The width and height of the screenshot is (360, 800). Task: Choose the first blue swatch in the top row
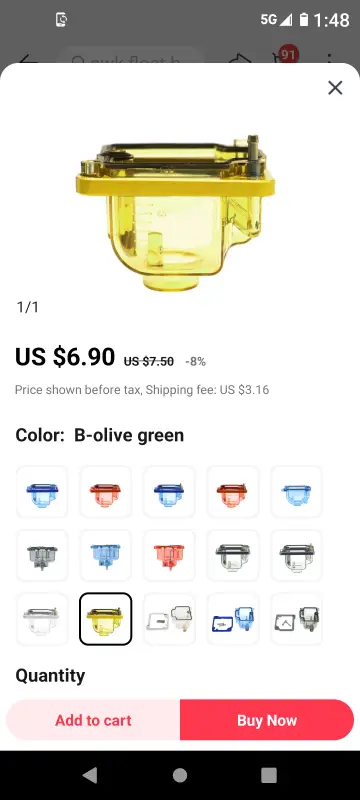coord(42,492)
